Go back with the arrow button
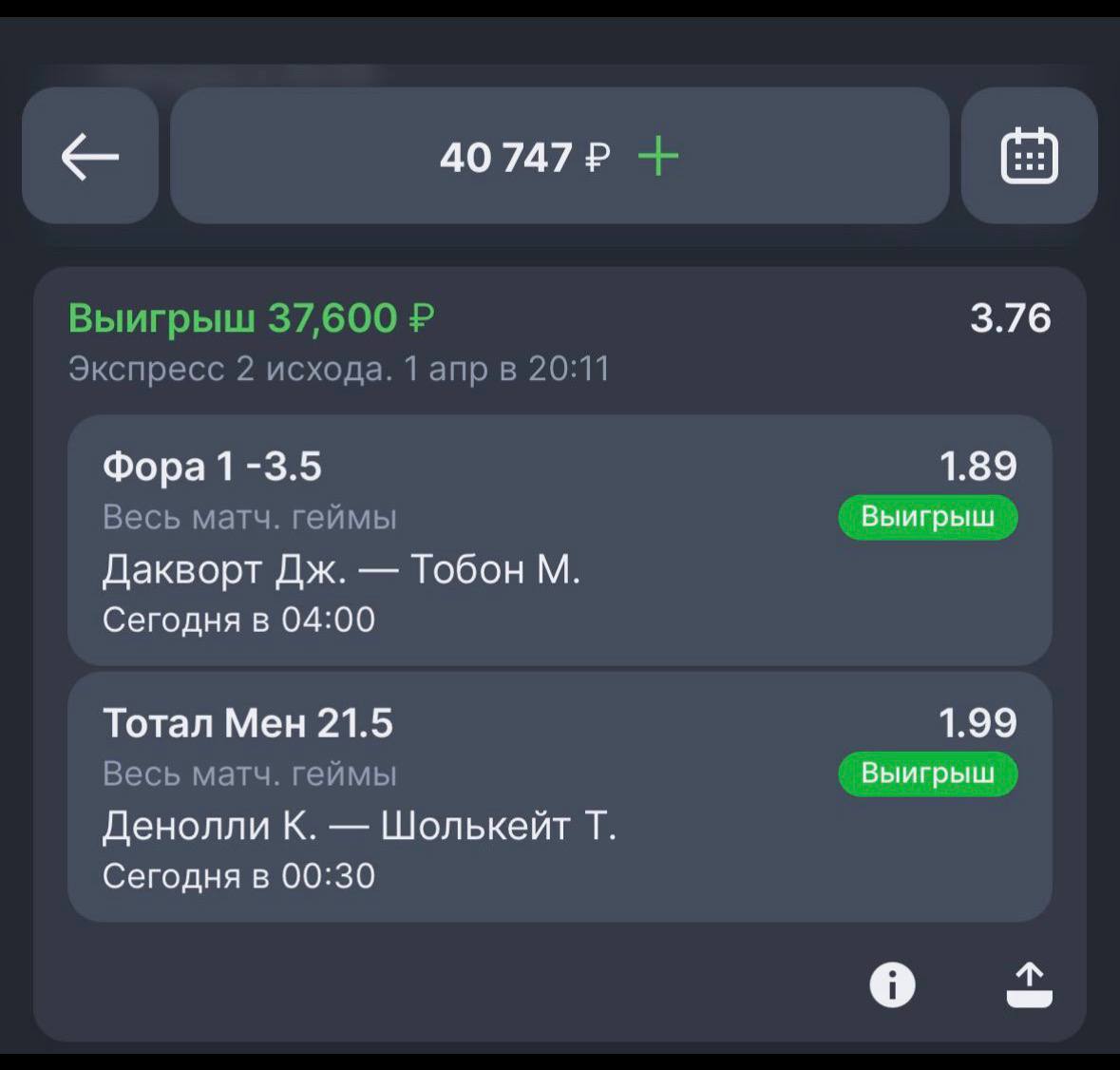Image resolution: width=1120 pixels, height=1070 pixels. tap(90, 156)
